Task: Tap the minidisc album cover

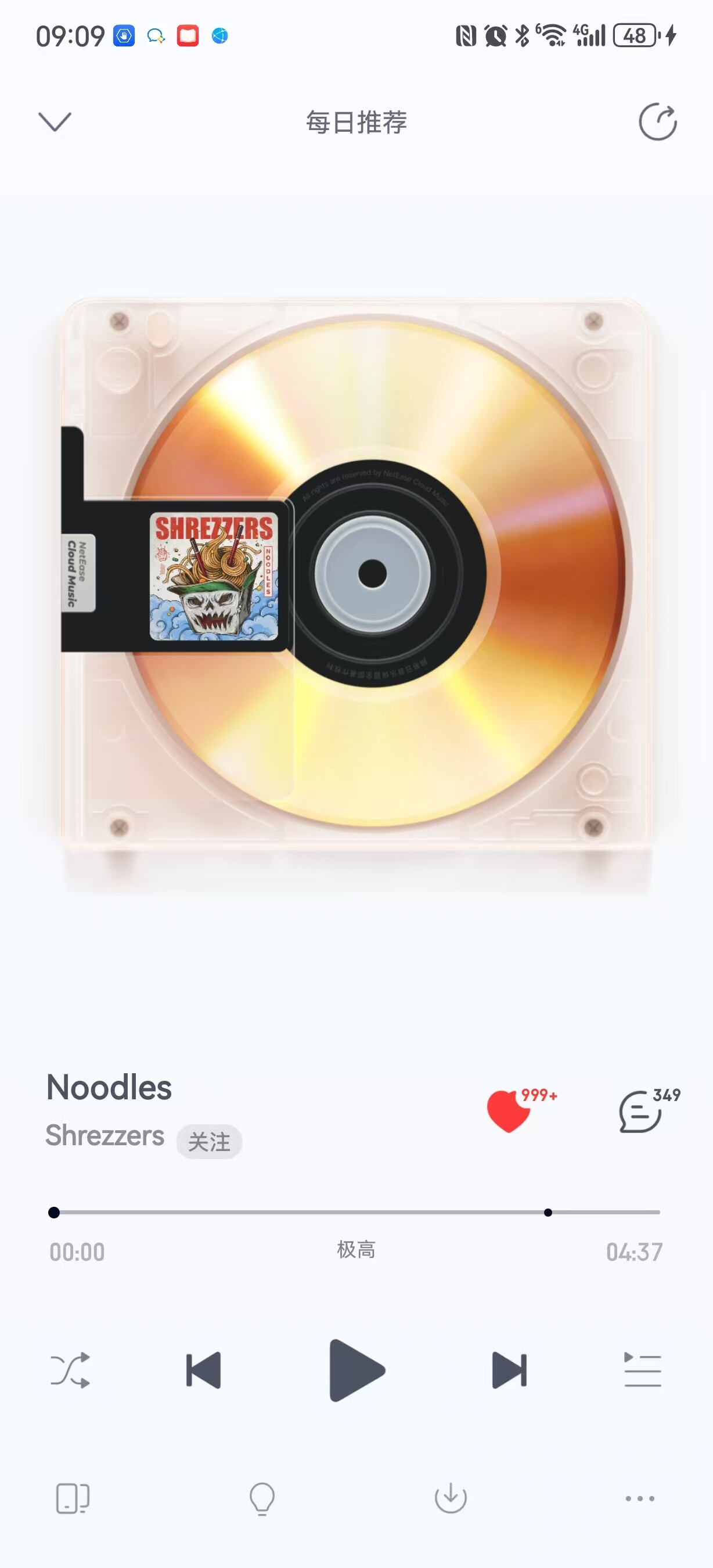Action: (356, 572)
